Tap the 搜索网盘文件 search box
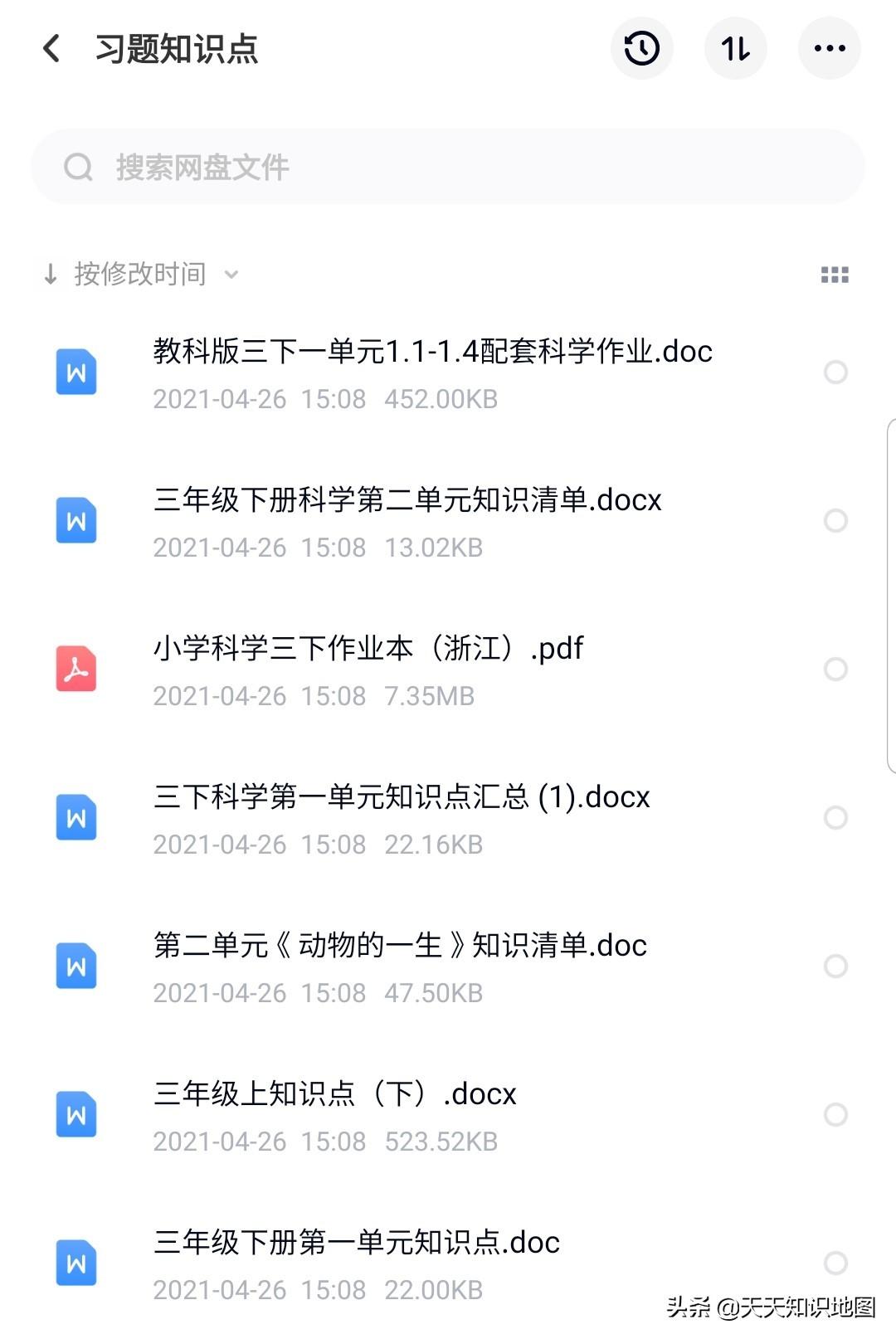This screenshot has height=1339, width=896. (x=448, y=167)
